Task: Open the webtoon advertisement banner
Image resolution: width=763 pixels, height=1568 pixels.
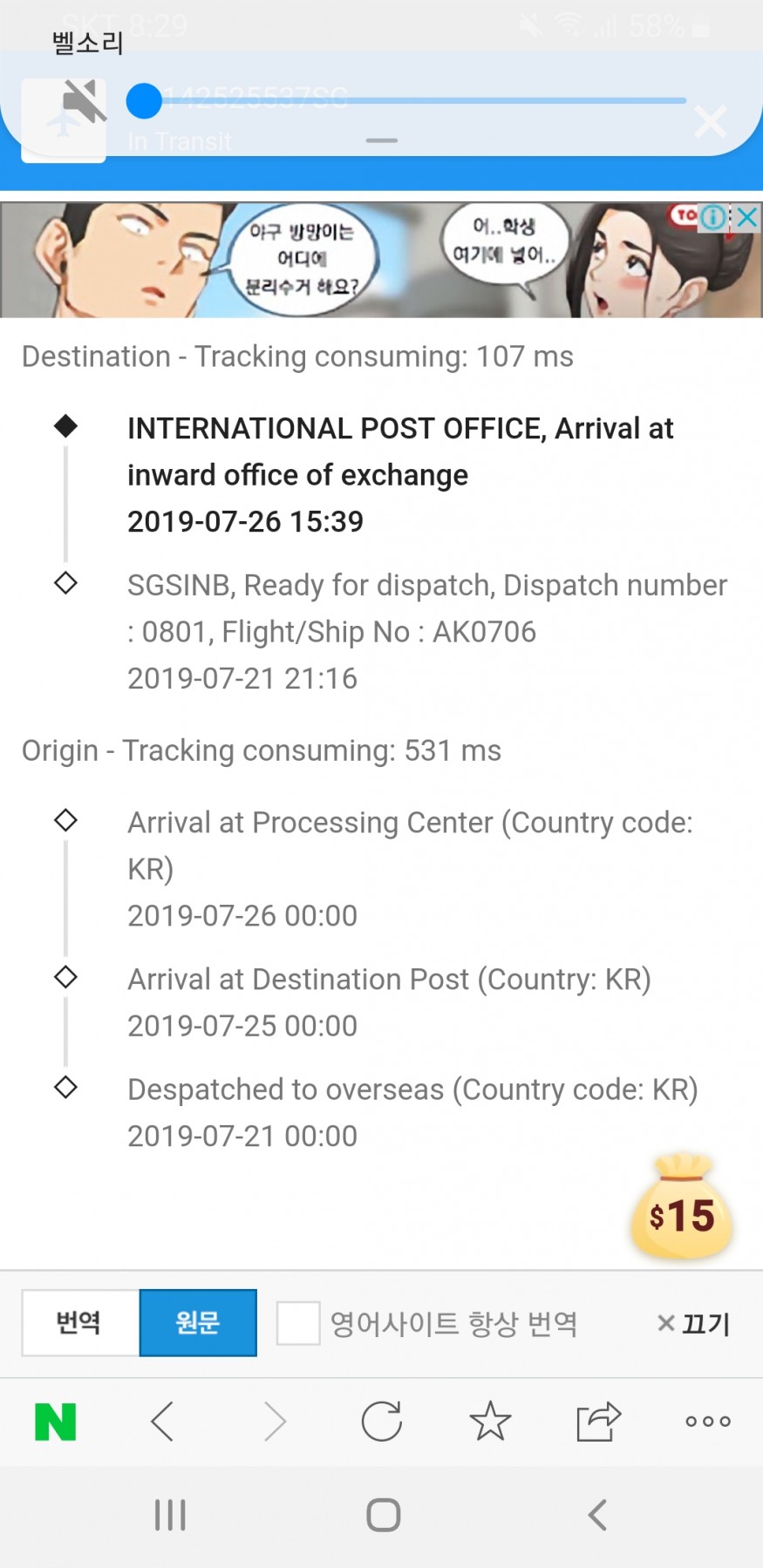Action: tap(381, 260)
